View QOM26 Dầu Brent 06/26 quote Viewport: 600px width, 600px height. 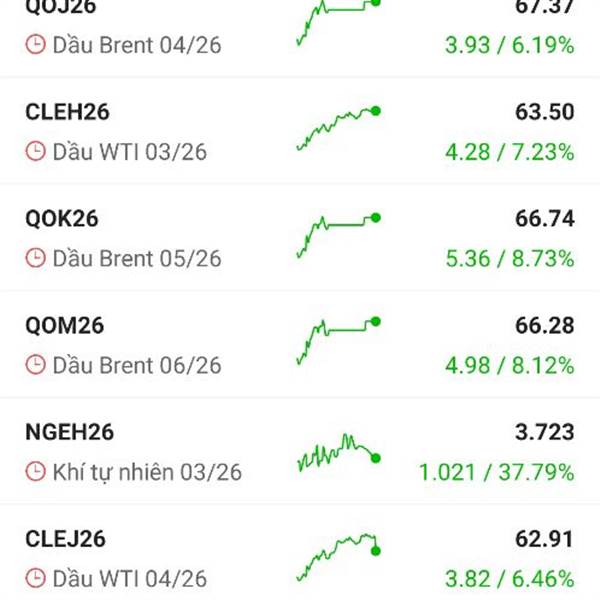(x=300, y=345)
